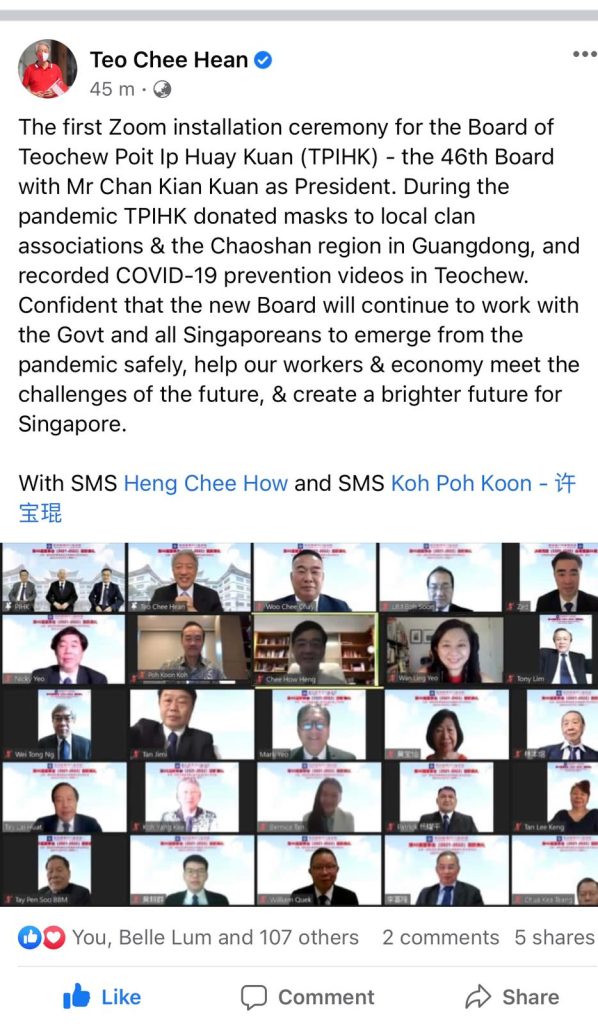The width and height of the screenshot is (598, 1024).
Task: View the 5 shares
Action: pyautogui.click(x=554, y=938)
